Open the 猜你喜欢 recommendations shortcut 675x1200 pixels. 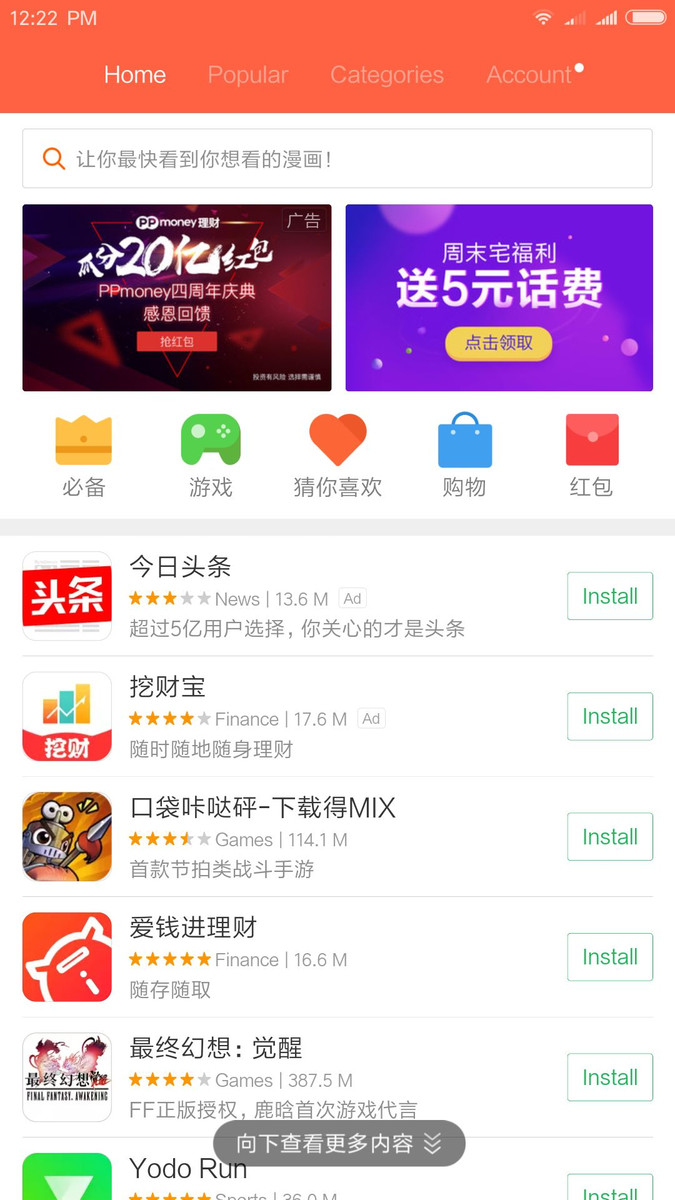pyautogui.click(x=337, y=456)
